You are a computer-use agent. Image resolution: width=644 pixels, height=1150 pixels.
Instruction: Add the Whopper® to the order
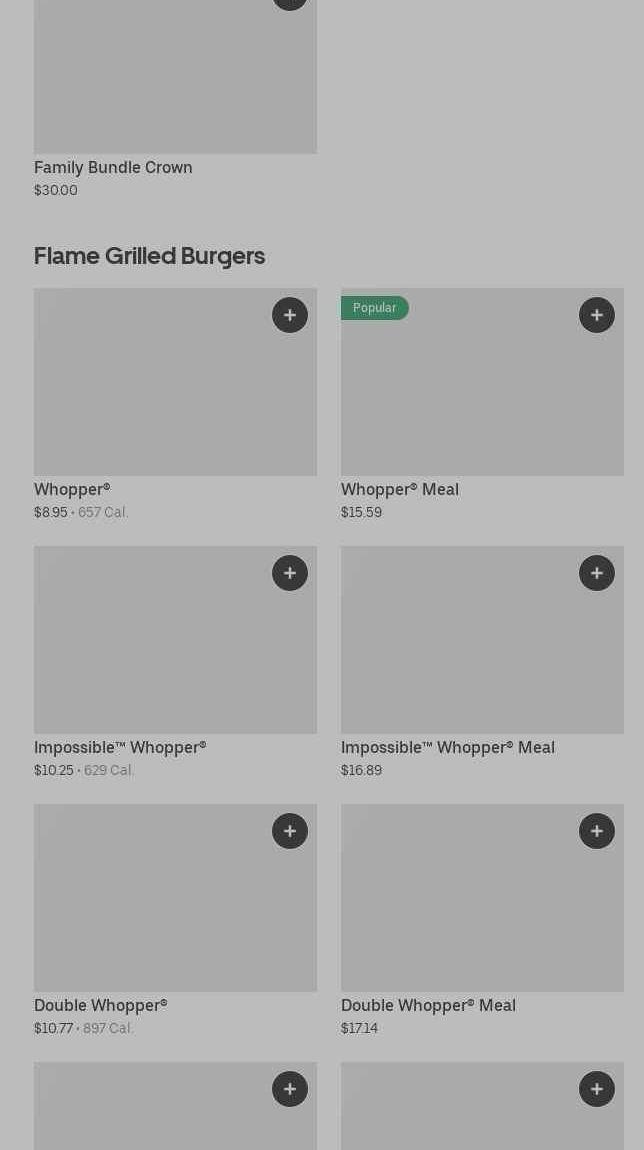tap(290, 315)
